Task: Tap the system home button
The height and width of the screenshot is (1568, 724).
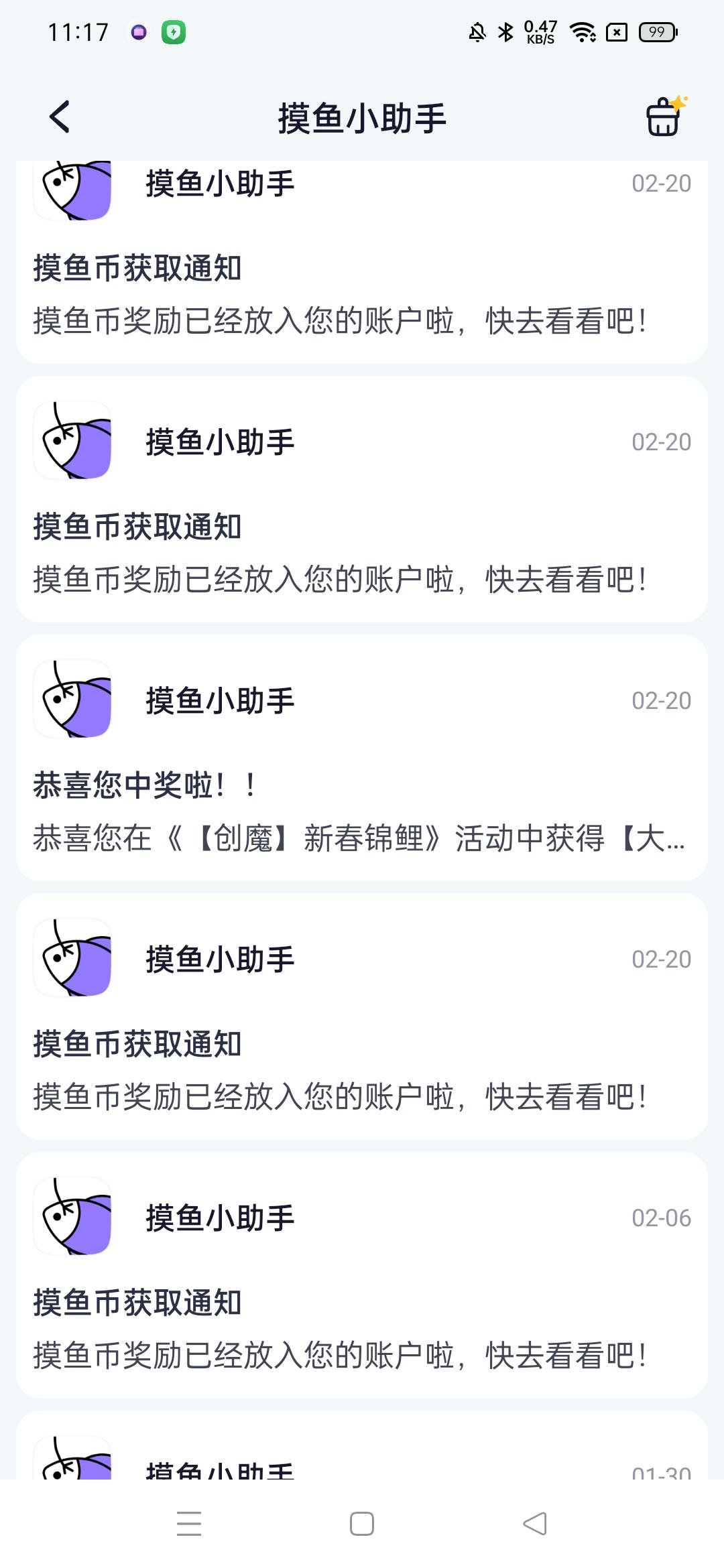Action: (x=362, y=1524)
